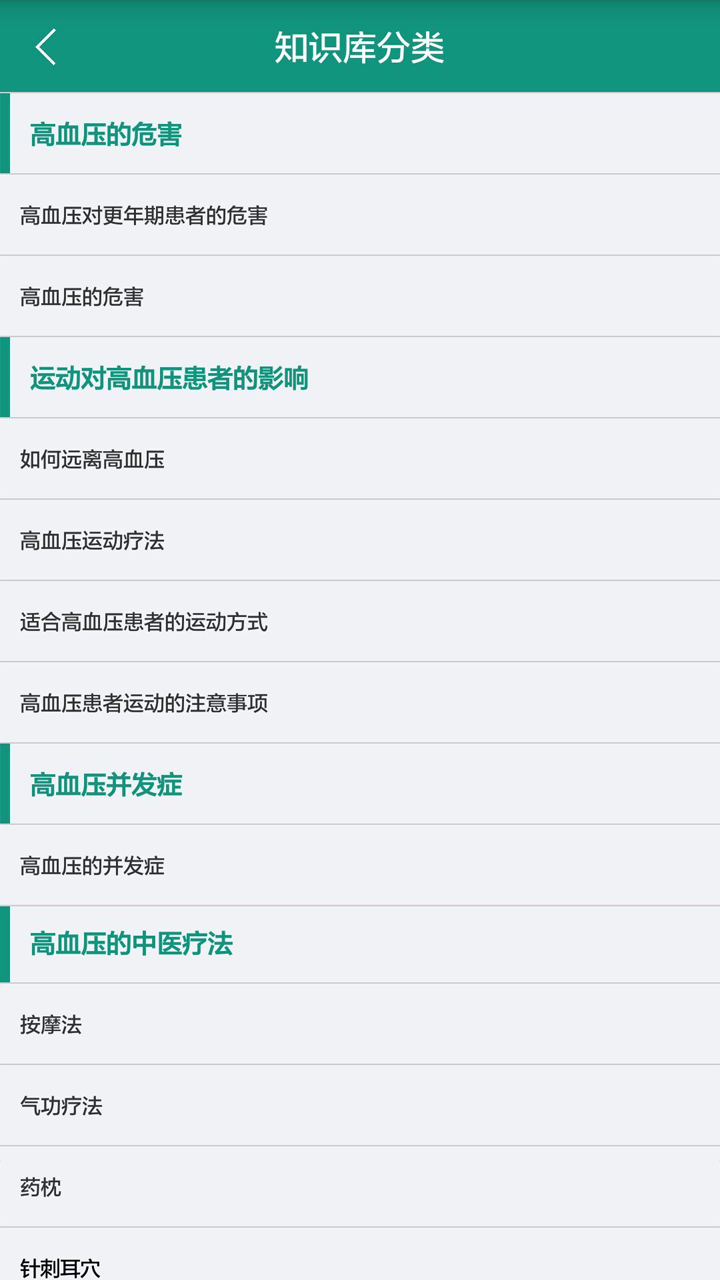Select the 按摩法 item
This screenshot has width=720, height=1280.
[x=51, y=1025]
